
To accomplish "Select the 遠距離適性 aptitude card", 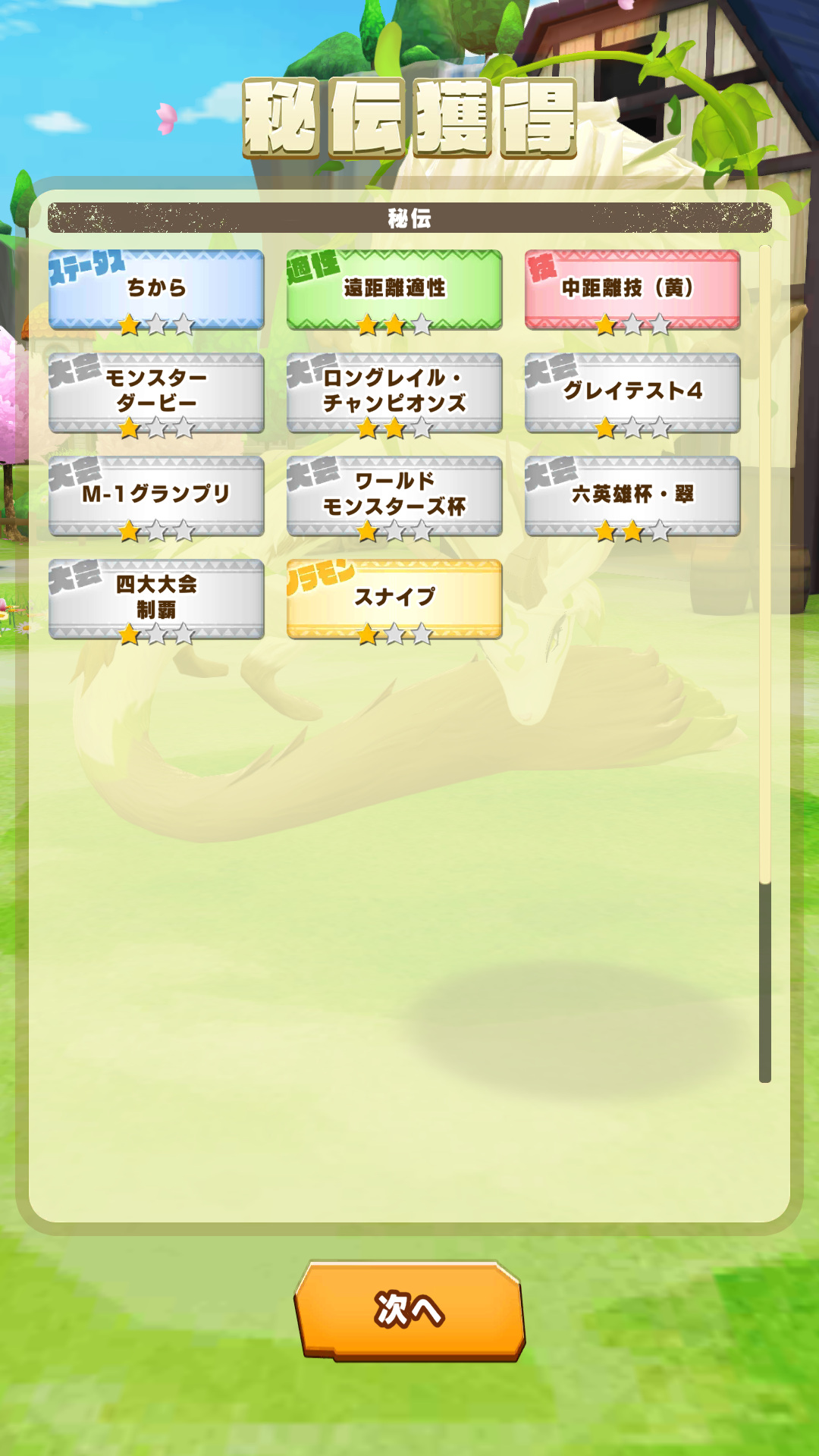I will click(394, 290).
